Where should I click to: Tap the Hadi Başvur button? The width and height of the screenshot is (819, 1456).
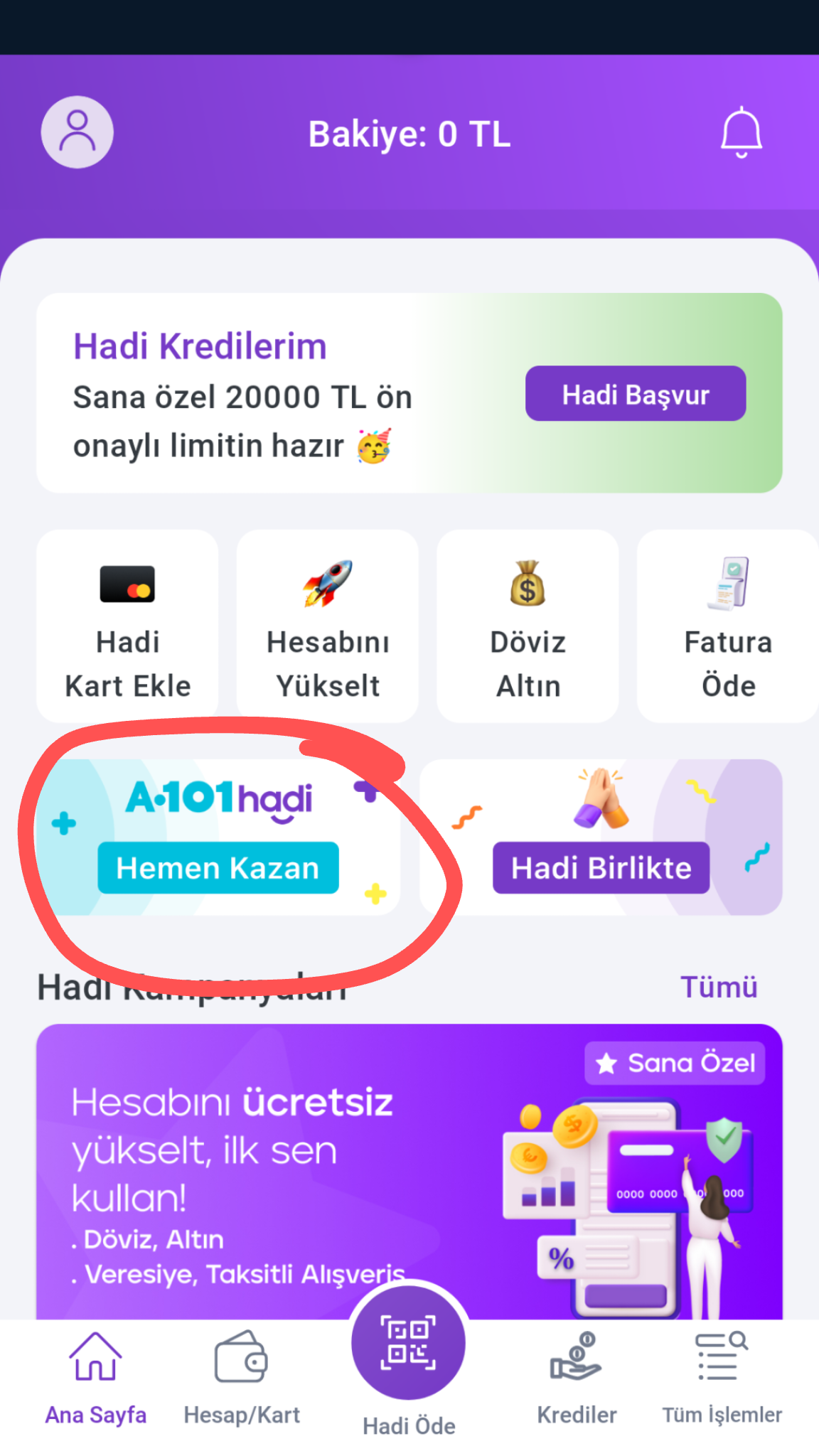[x=636, y=394]
